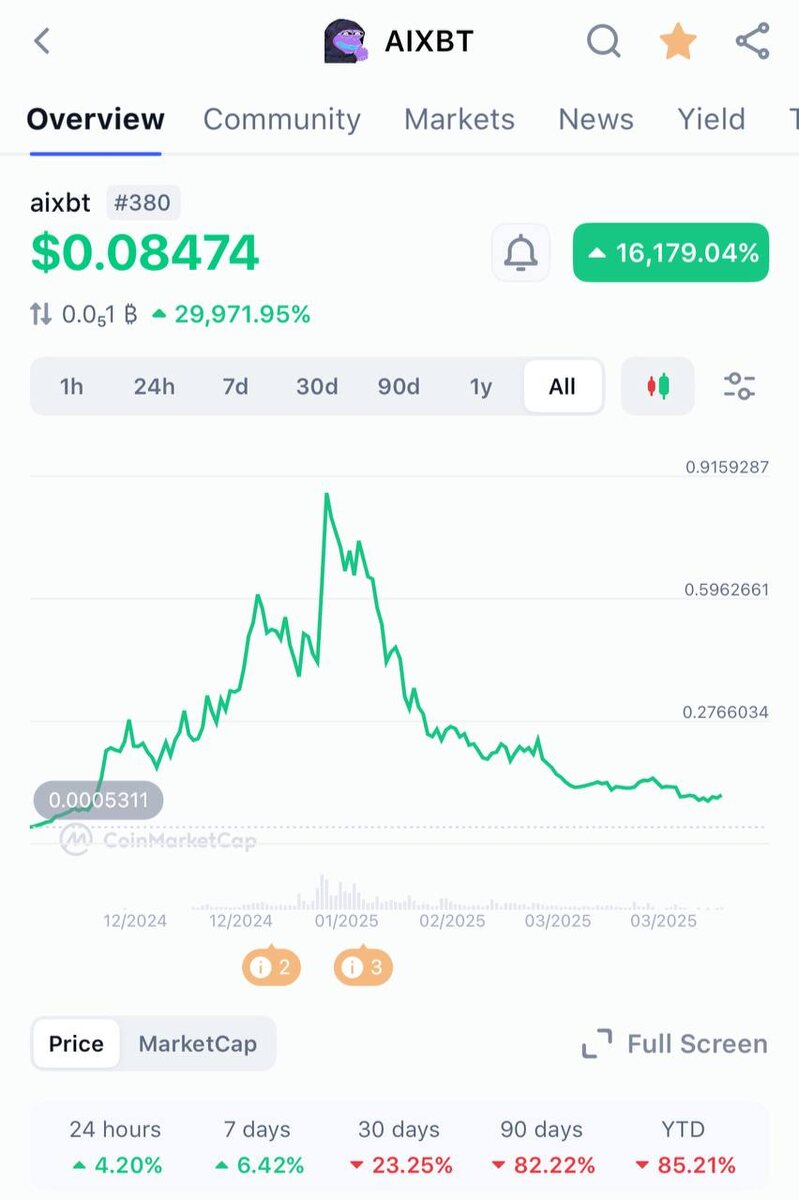View the News tab
The width and height of the screenshot is (799, 1200).
click(x=596, y=119)
